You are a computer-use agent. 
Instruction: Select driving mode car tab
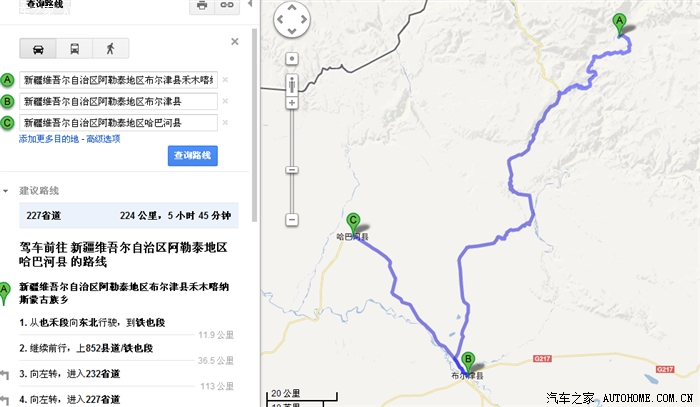coord(38,48)
